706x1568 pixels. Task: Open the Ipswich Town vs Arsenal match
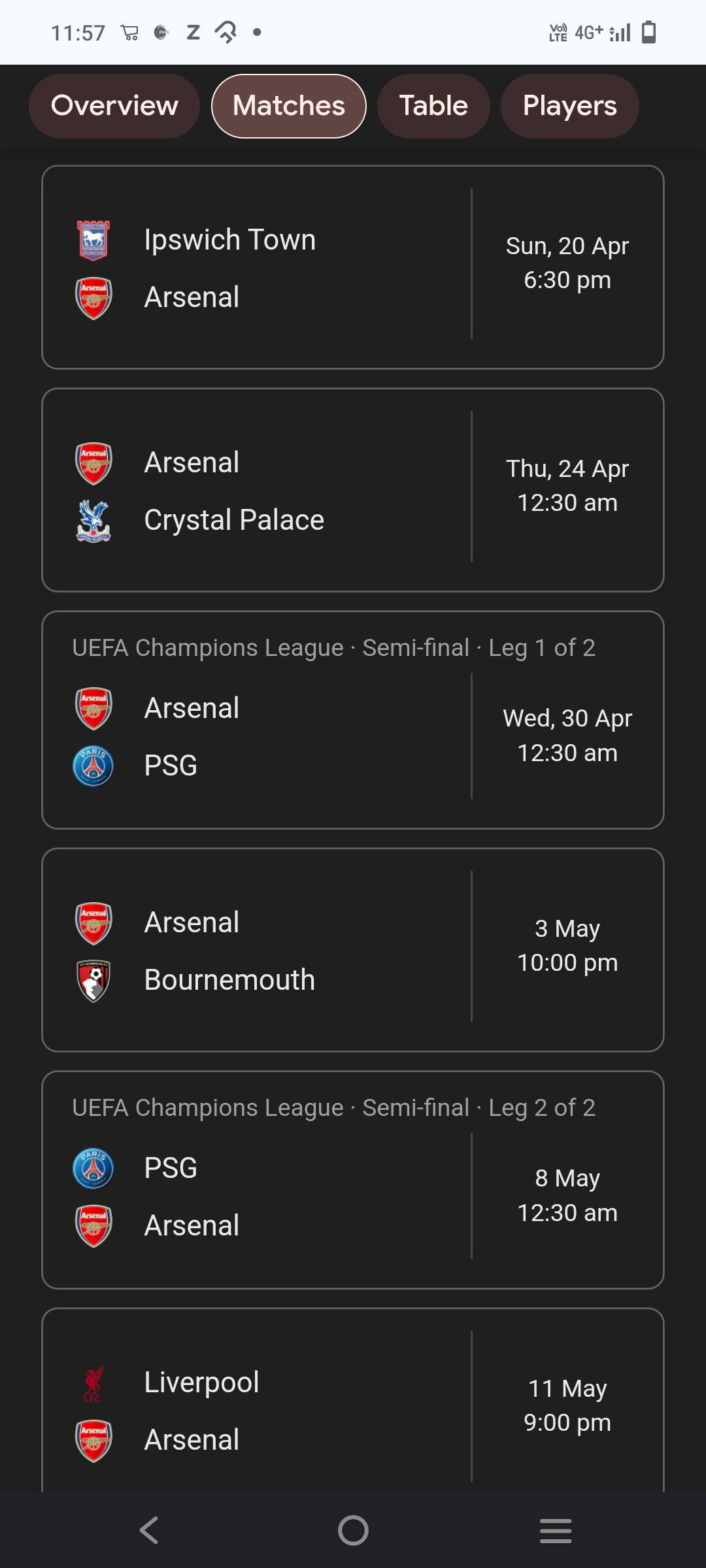coord(353,267)
